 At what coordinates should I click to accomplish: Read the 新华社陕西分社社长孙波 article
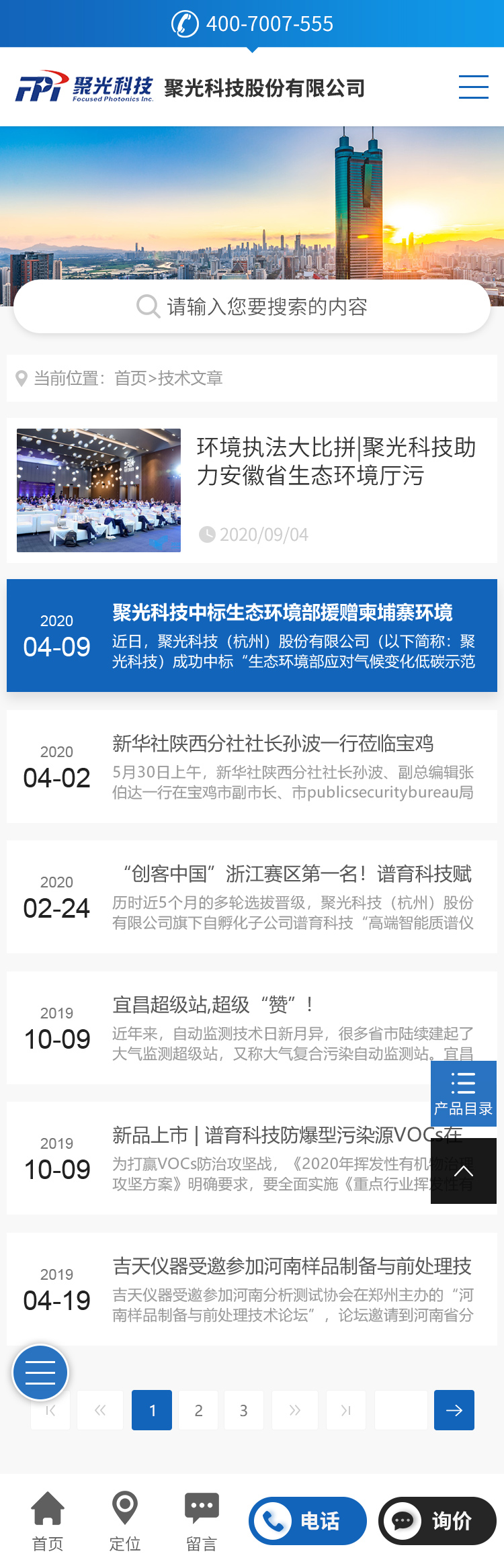click(x=273, y=744)
